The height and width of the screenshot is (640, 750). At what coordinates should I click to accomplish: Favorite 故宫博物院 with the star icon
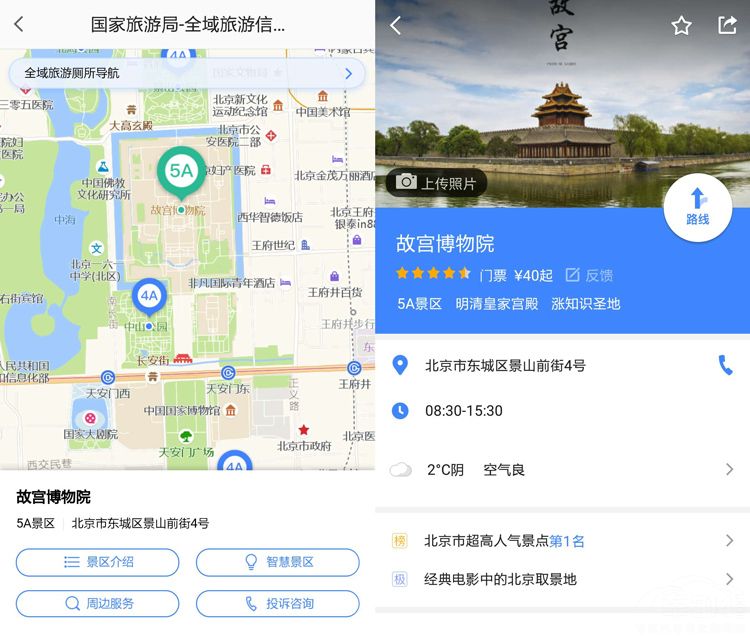pyautogui.click(x=681, y=26)
